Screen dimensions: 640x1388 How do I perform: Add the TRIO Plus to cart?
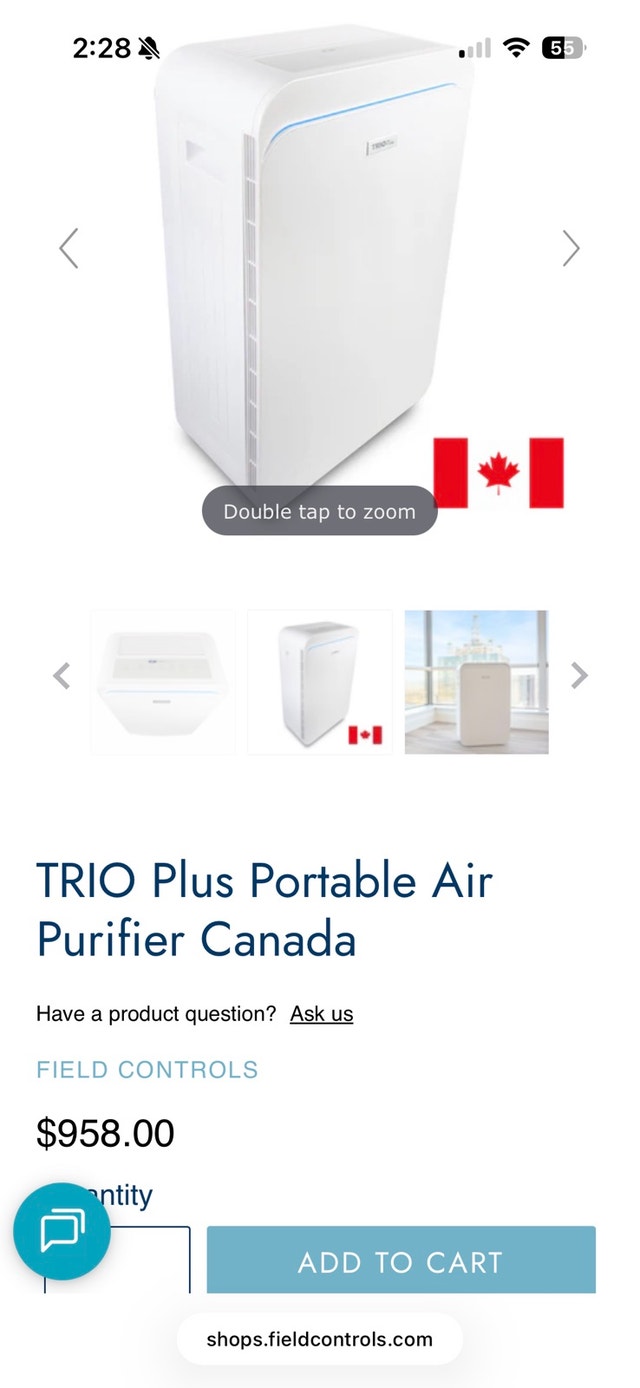click(400, 1262)
